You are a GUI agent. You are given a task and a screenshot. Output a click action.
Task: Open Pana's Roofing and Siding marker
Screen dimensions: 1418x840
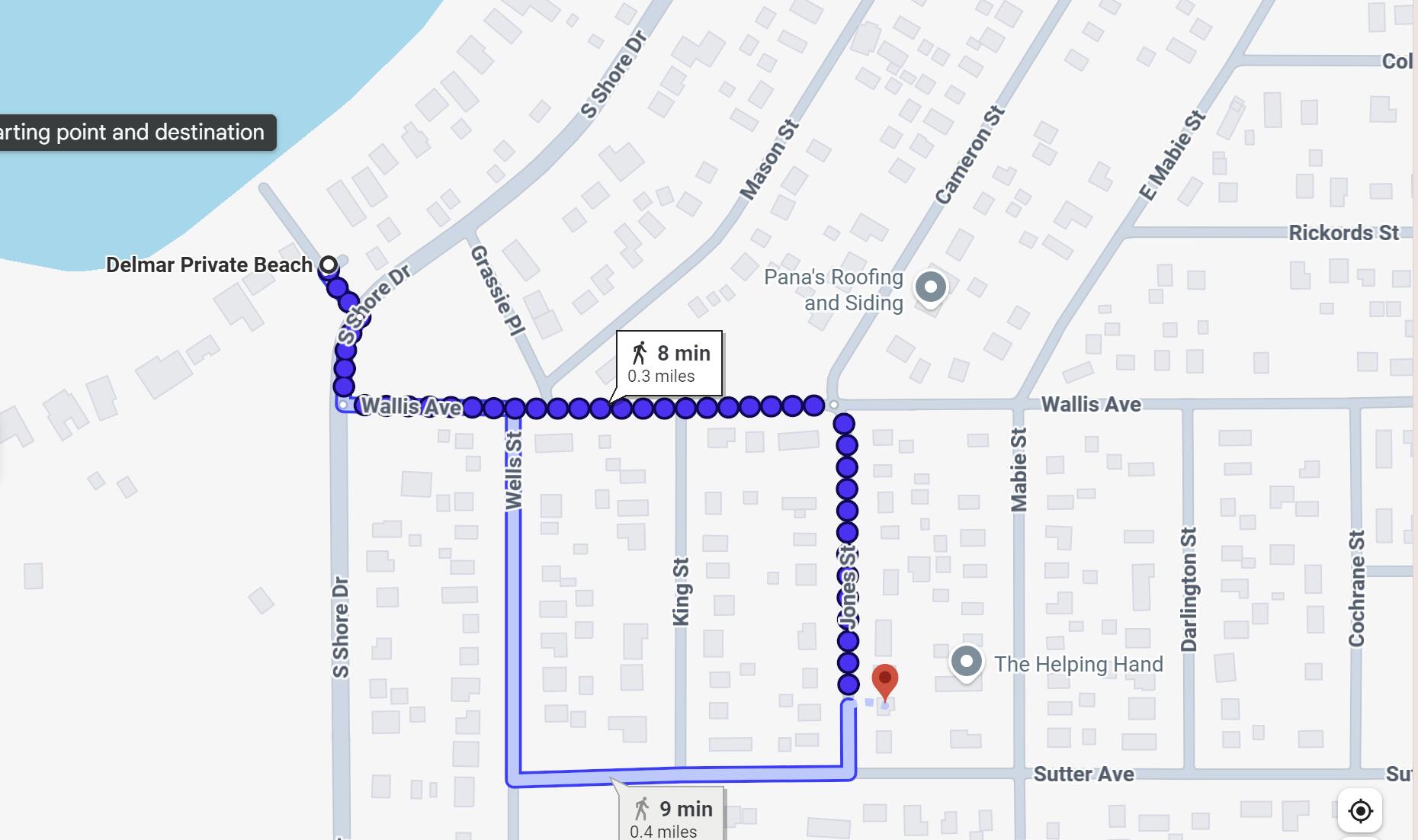930,287
